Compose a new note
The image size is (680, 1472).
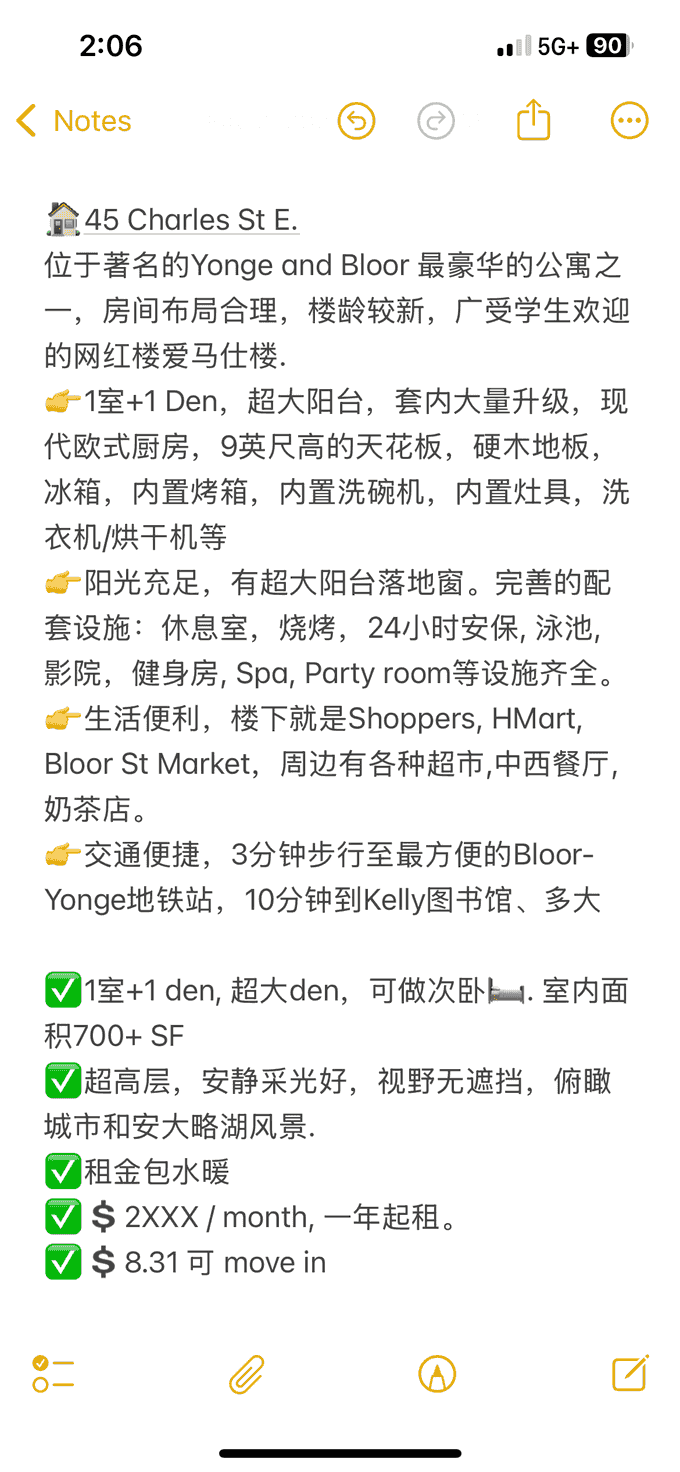630,1373
